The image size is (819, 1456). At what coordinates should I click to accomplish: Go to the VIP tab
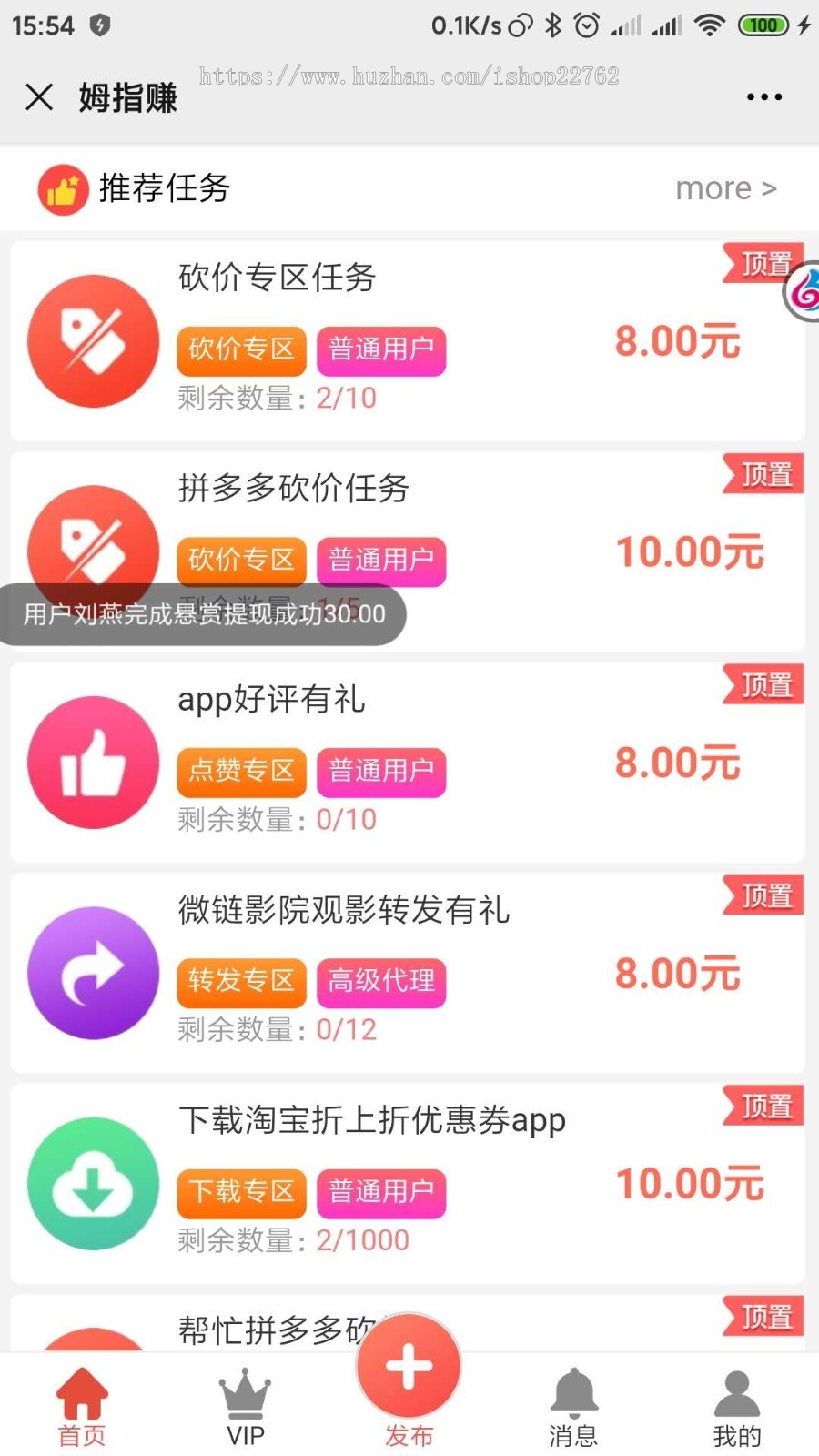[245, 1407]
